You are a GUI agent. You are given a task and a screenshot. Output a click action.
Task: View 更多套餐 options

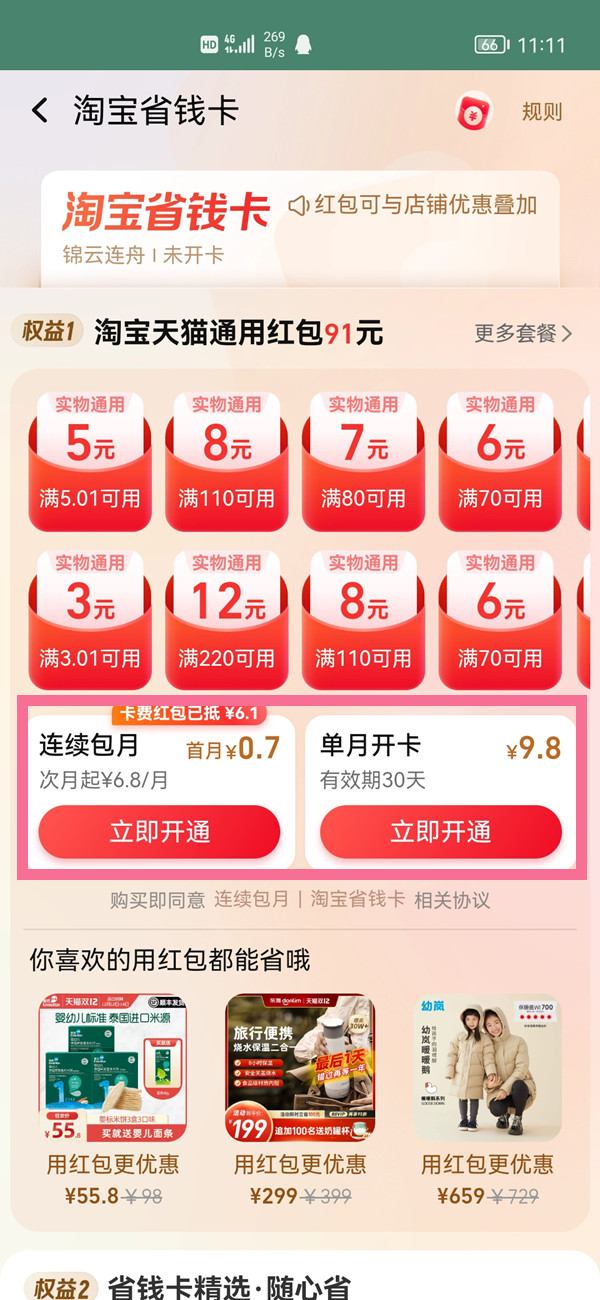[523, 334]
